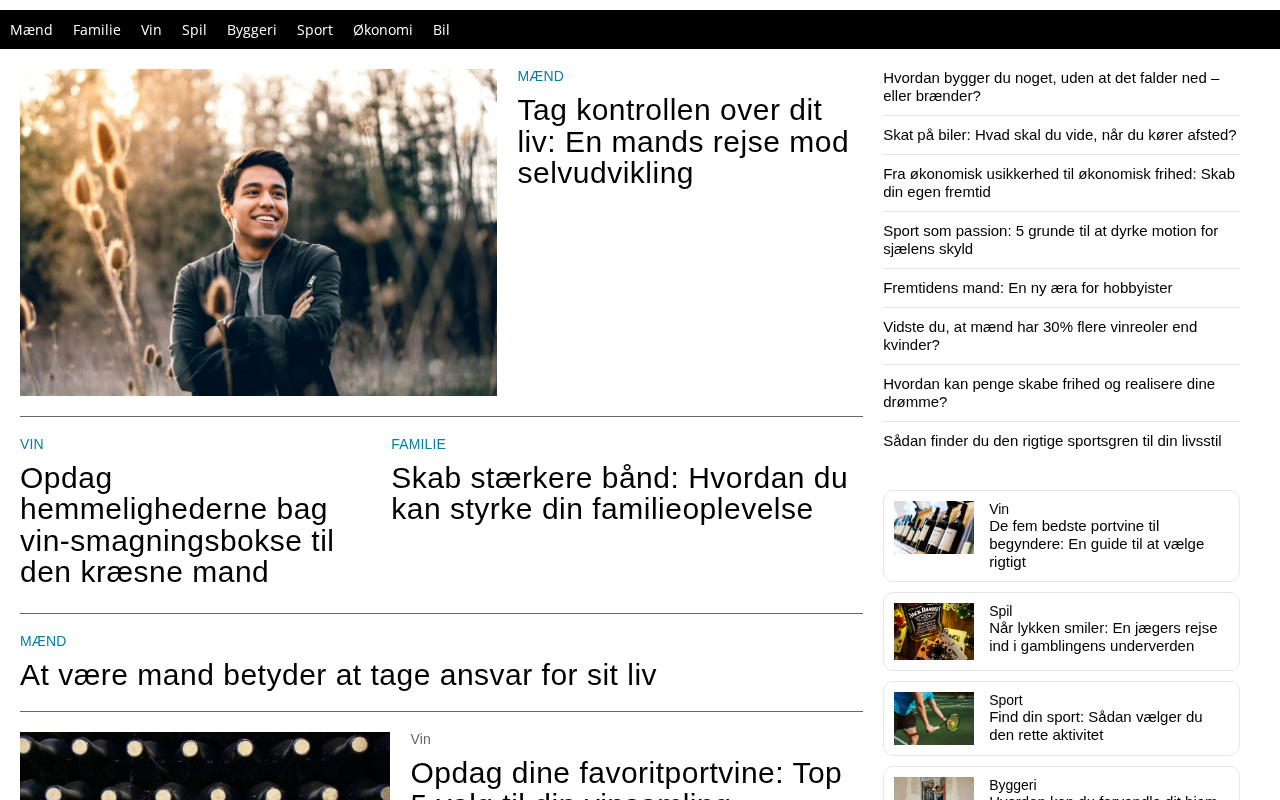Image resolution: width=1280 pixels, height=800 pixels.
Task: Go to the Familie section
Action: (x=97, y=30)
